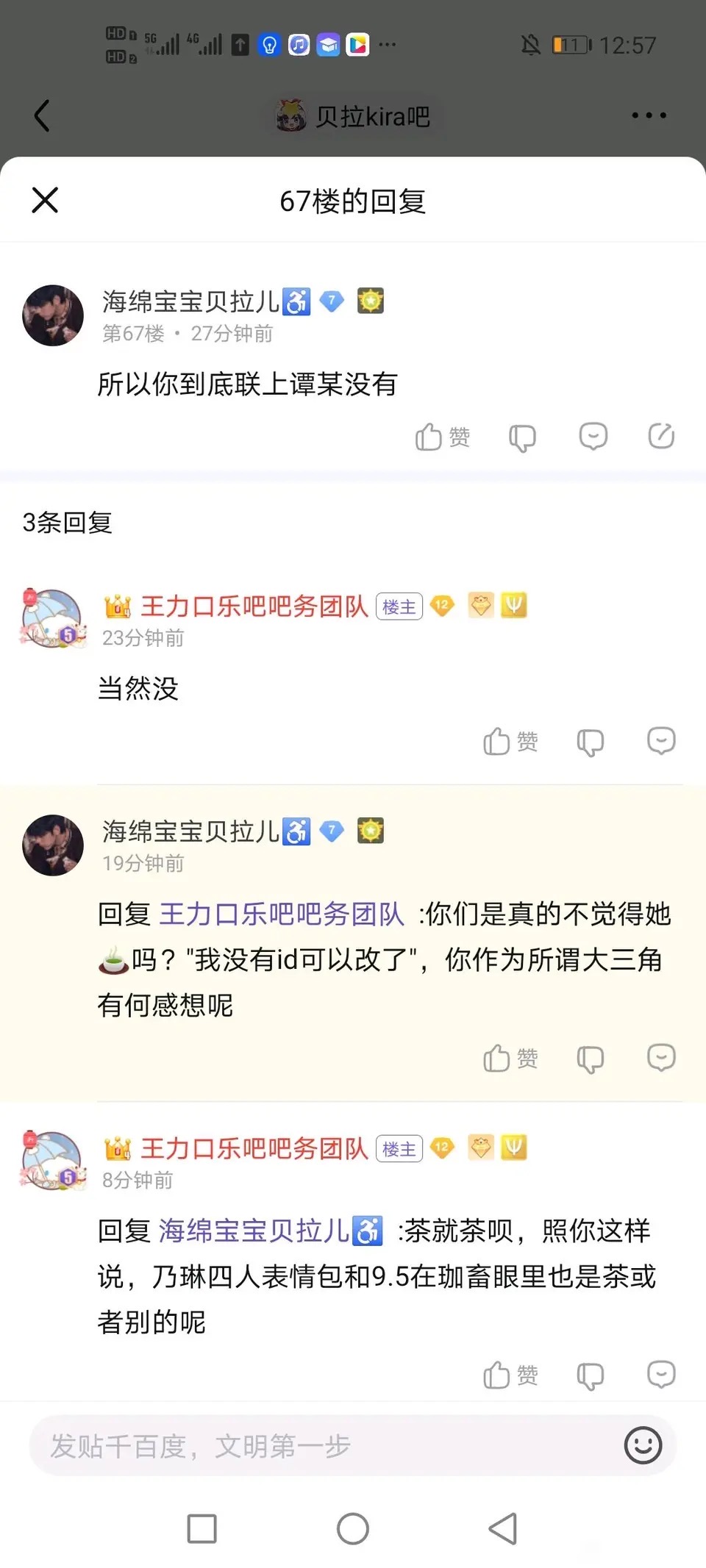Dislike the reply posted 8分钟前
The width and height of the screenshot is (706, 1568).
(x=590, y=1376)
